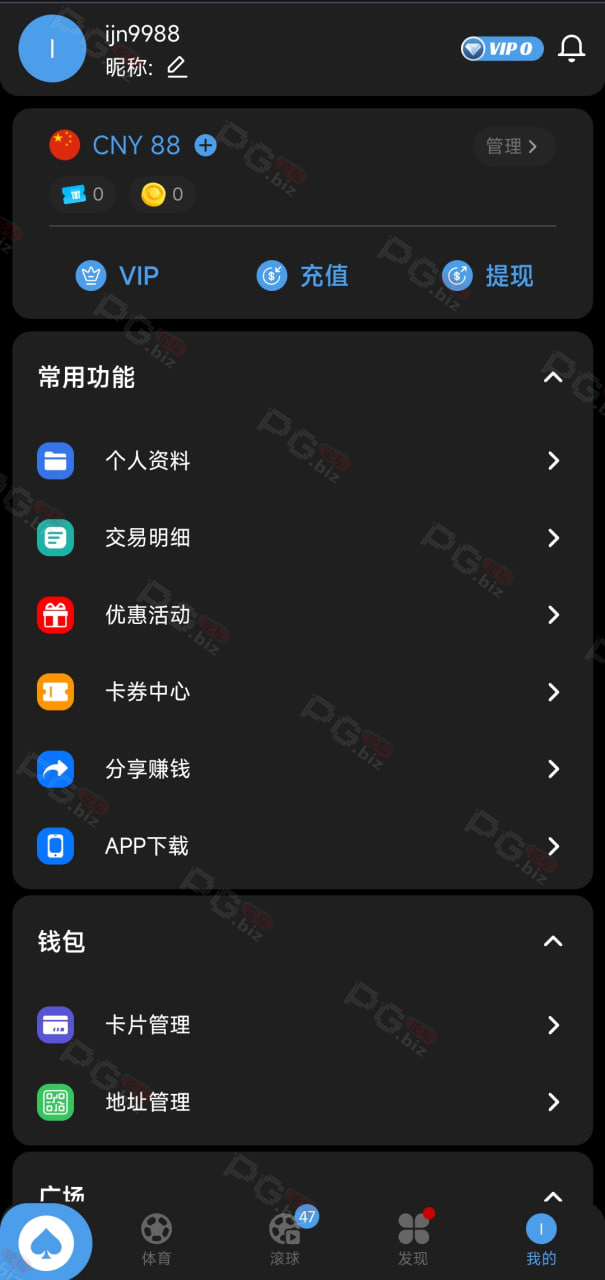Image resolution: width=605 pixels, height=1280 pixels.
Task: Open 卡券中心 coupon center
Action: (x=302, y=692)
